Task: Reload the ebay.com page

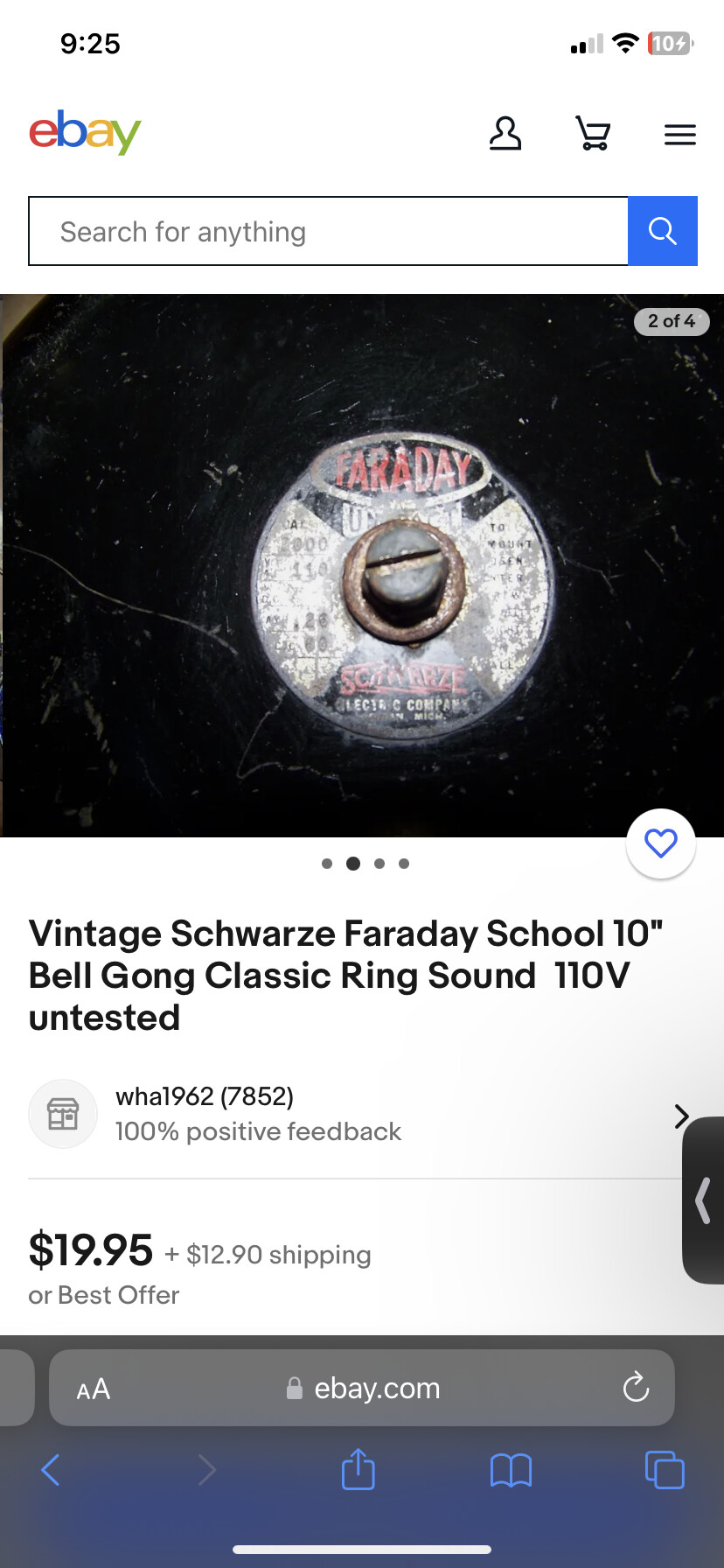Action: (636, 1388)
